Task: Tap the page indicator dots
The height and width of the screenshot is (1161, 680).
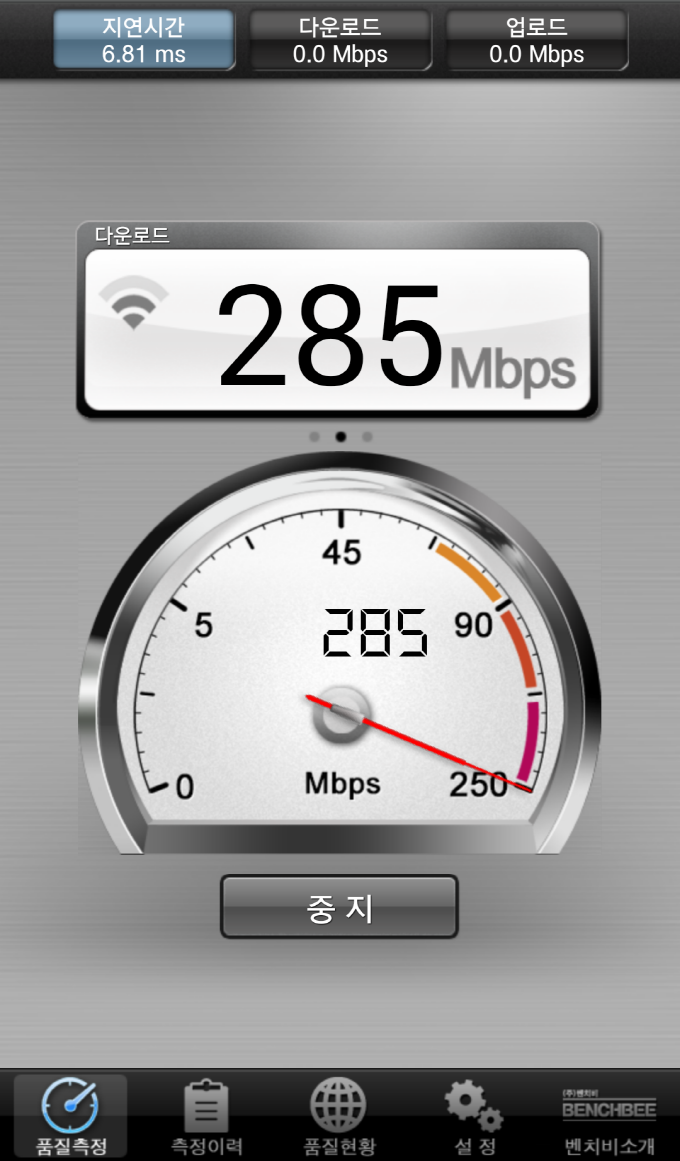Action: coord(340,437)
